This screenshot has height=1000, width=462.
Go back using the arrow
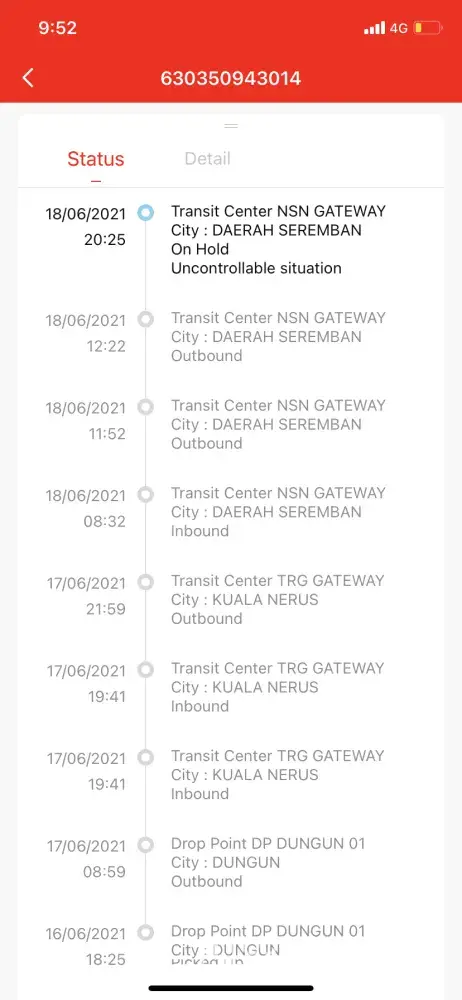point(27,78)
